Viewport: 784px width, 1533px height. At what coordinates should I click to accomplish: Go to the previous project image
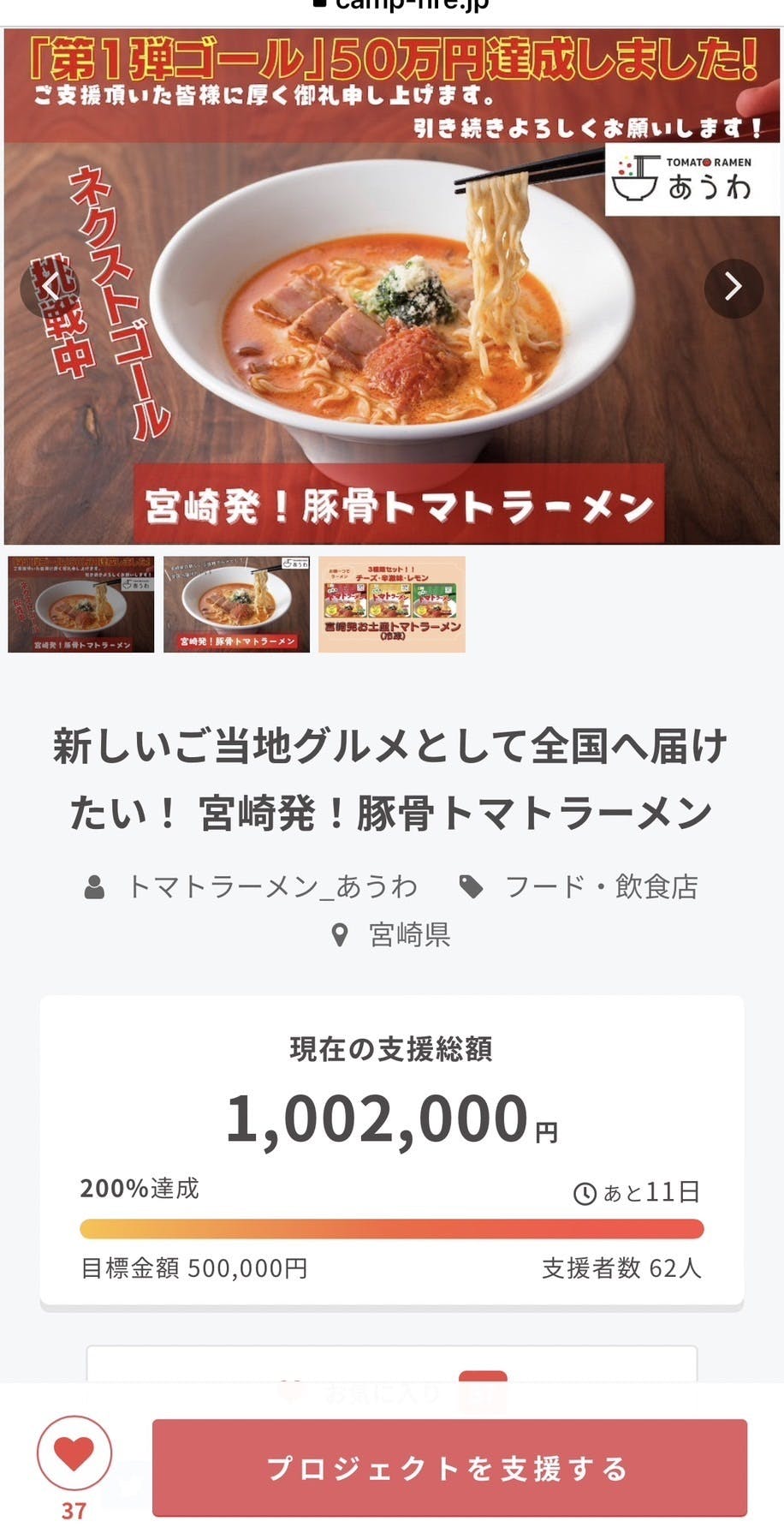click(x=50, y=288)
